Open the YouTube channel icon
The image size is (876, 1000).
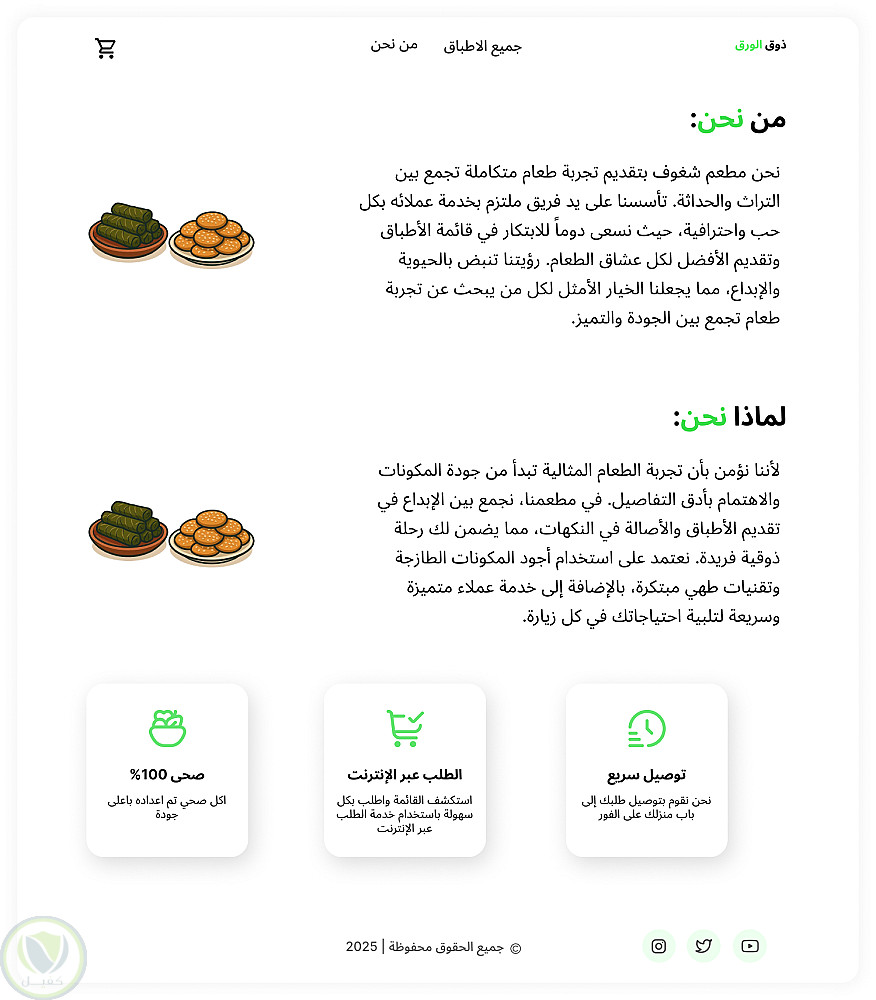coord(750,946)
